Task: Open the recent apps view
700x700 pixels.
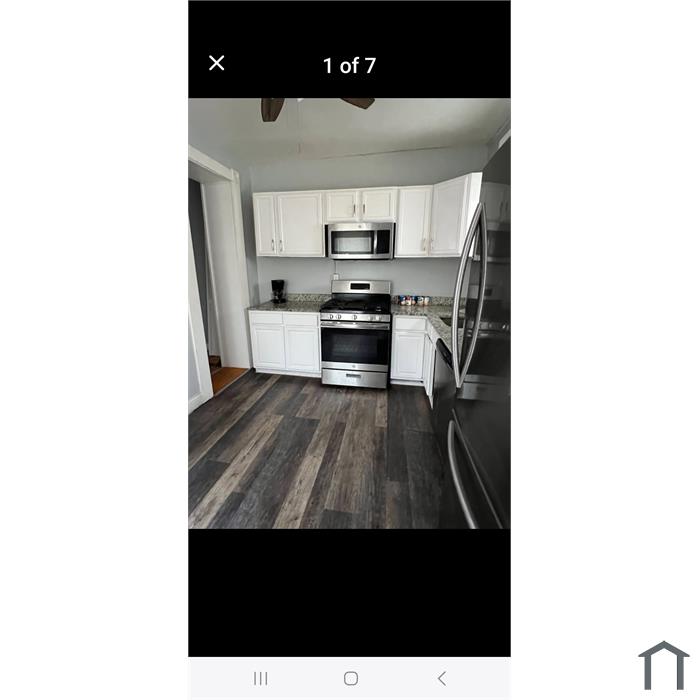Action: pyautogui.click(x=260, y=678)
